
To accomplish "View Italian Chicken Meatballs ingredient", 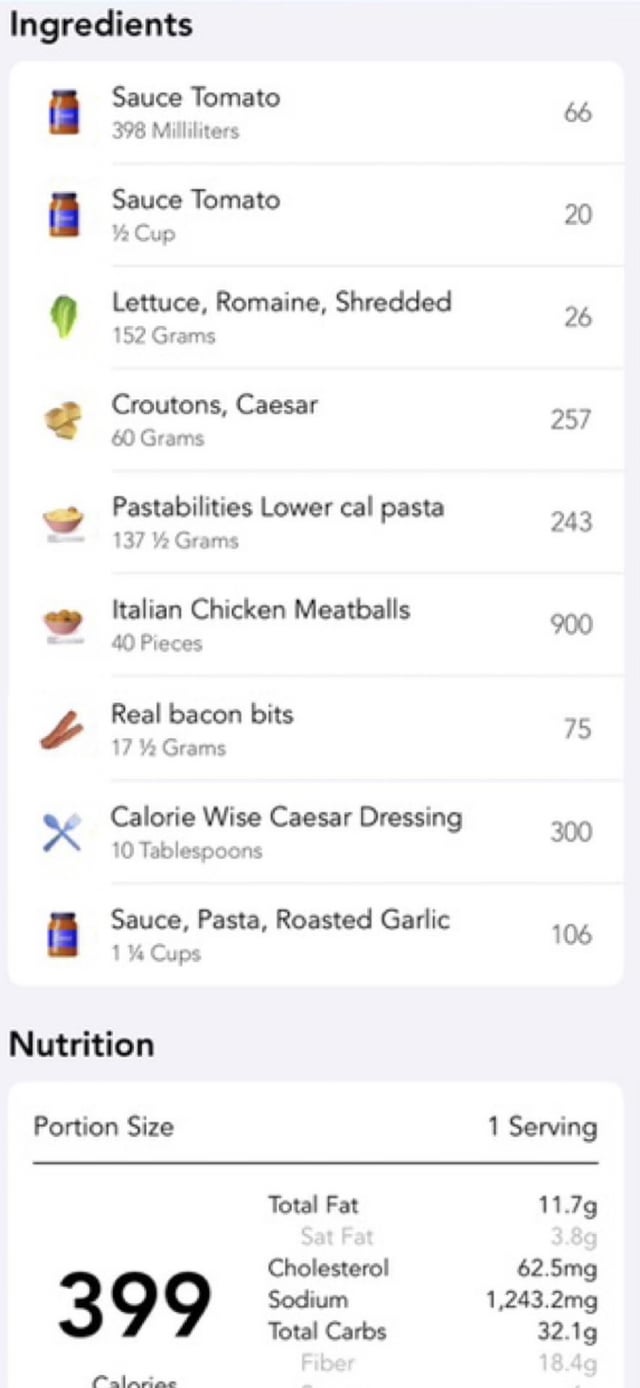I will click(316, 625).
